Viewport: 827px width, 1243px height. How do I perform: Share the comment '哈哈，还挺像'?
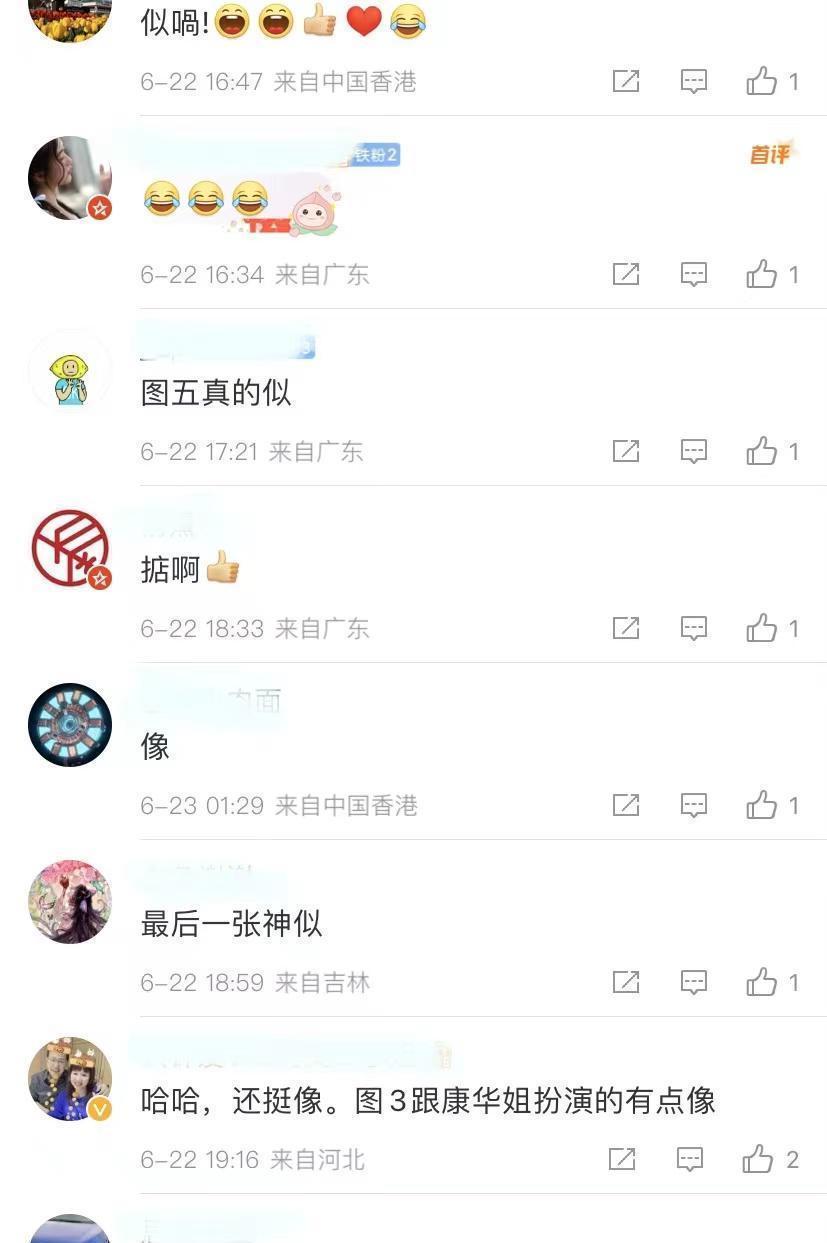click(x=622, y=1159)
